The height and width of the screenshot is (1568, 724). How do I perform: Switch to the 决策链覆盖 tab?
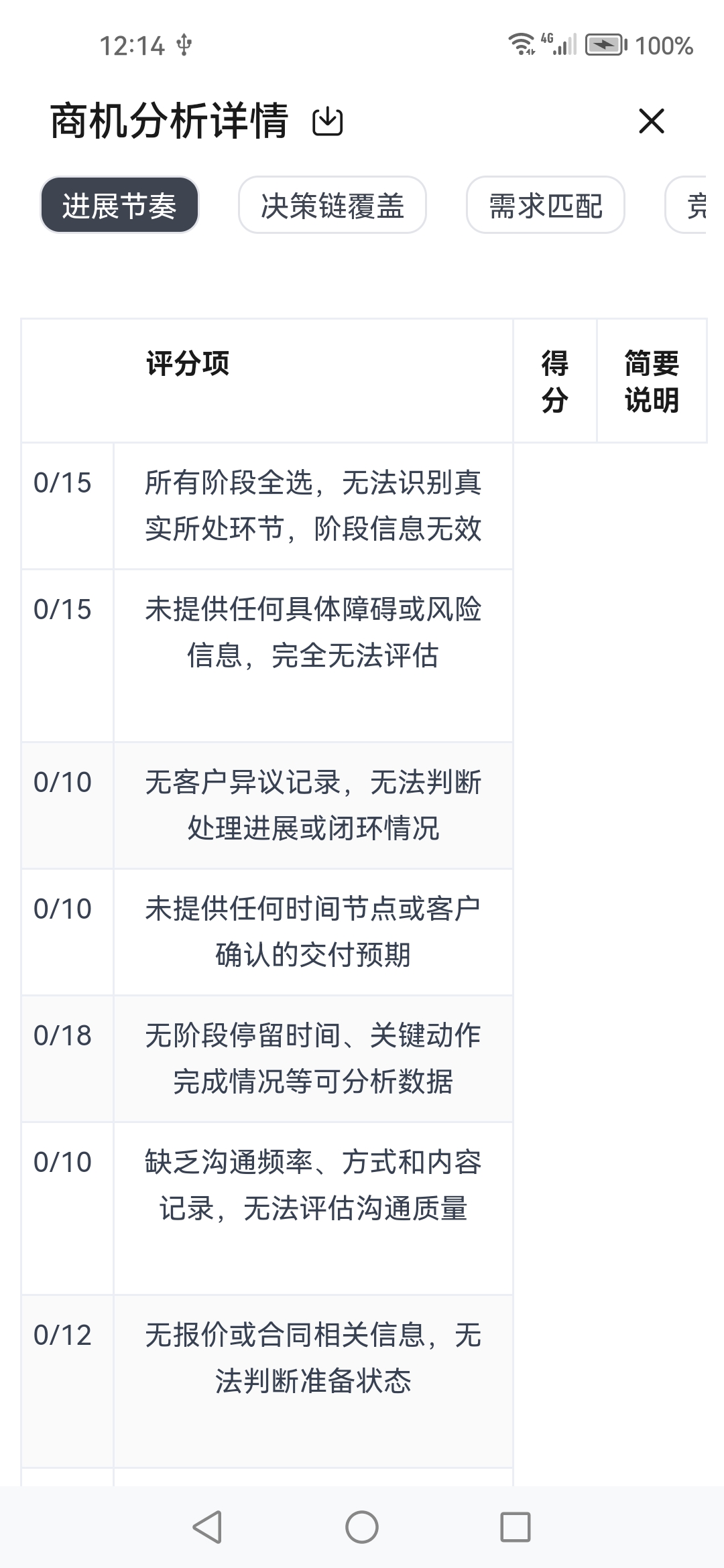point(332,205)
